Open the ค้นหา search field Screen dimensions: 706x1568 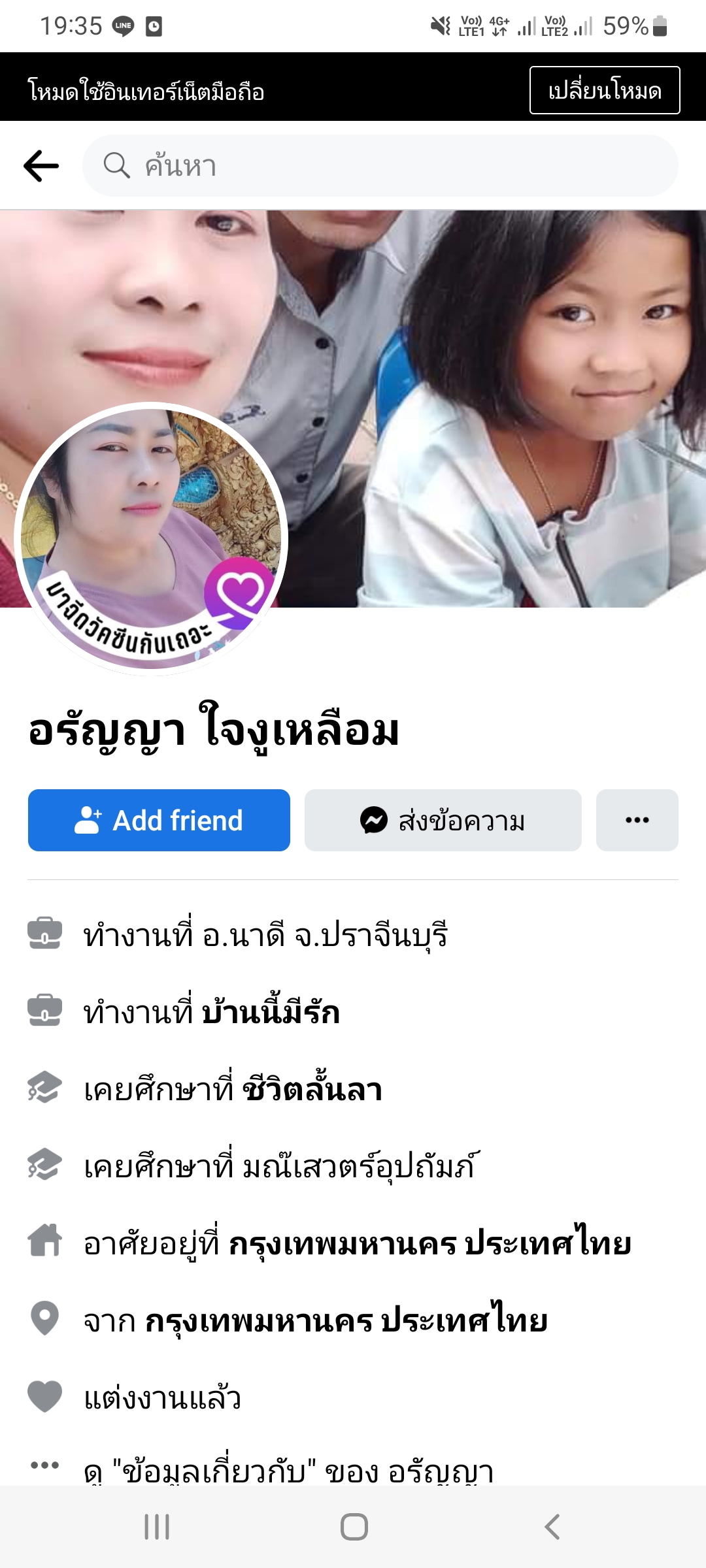pos(379,166)
